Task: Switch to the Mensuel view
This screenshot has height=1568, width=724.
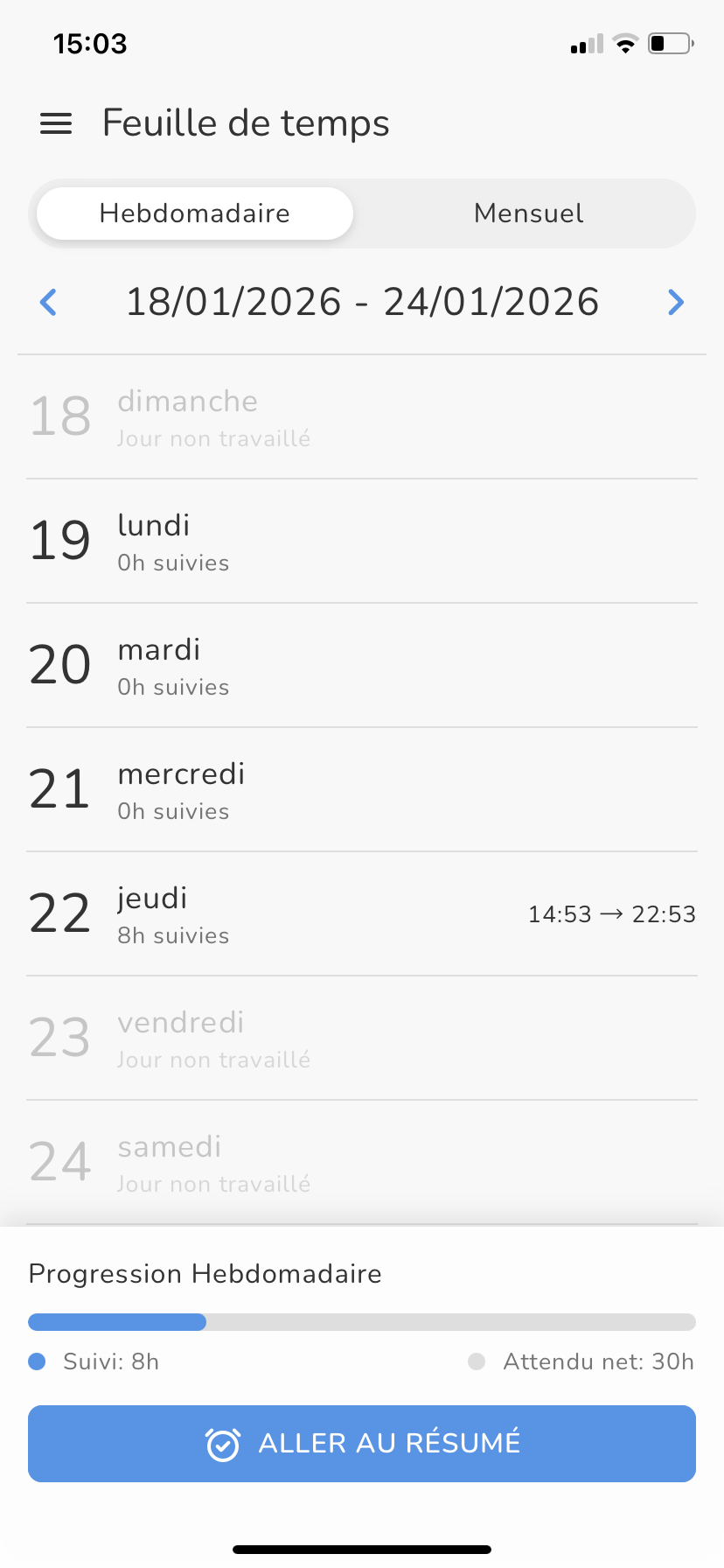Action: click(x=528, y=213)
